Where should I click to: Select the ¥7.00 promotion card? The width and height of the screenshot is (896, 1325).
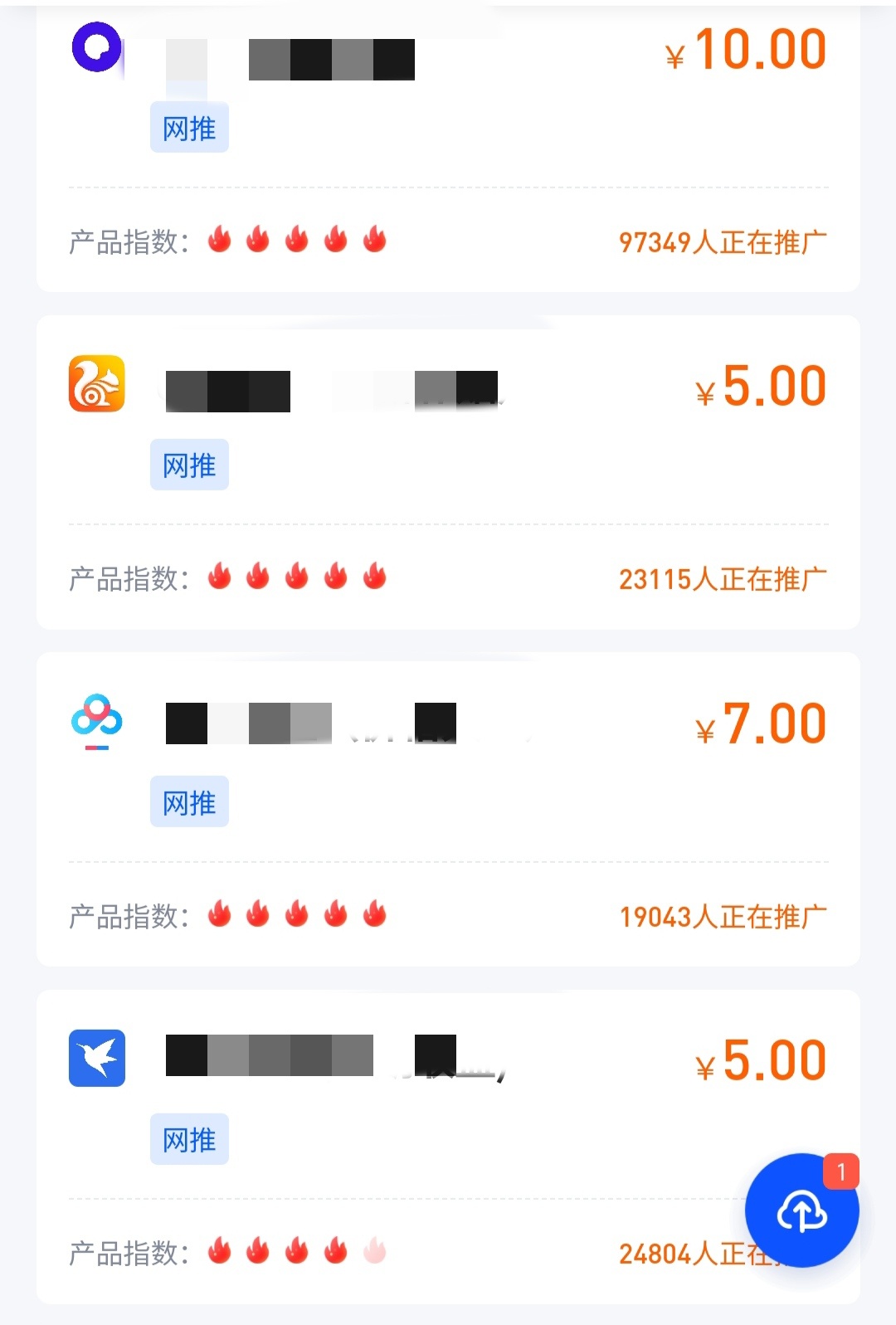448,808
